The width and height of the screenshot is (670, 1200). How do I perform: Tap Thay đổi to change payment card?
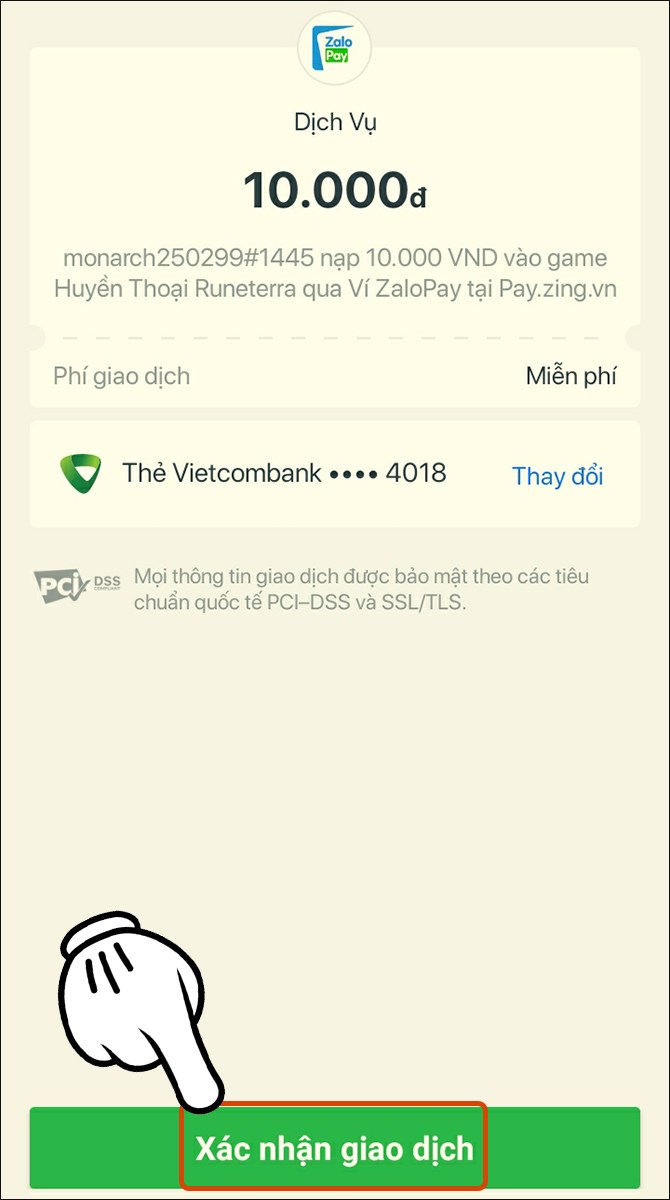[557, 476]
